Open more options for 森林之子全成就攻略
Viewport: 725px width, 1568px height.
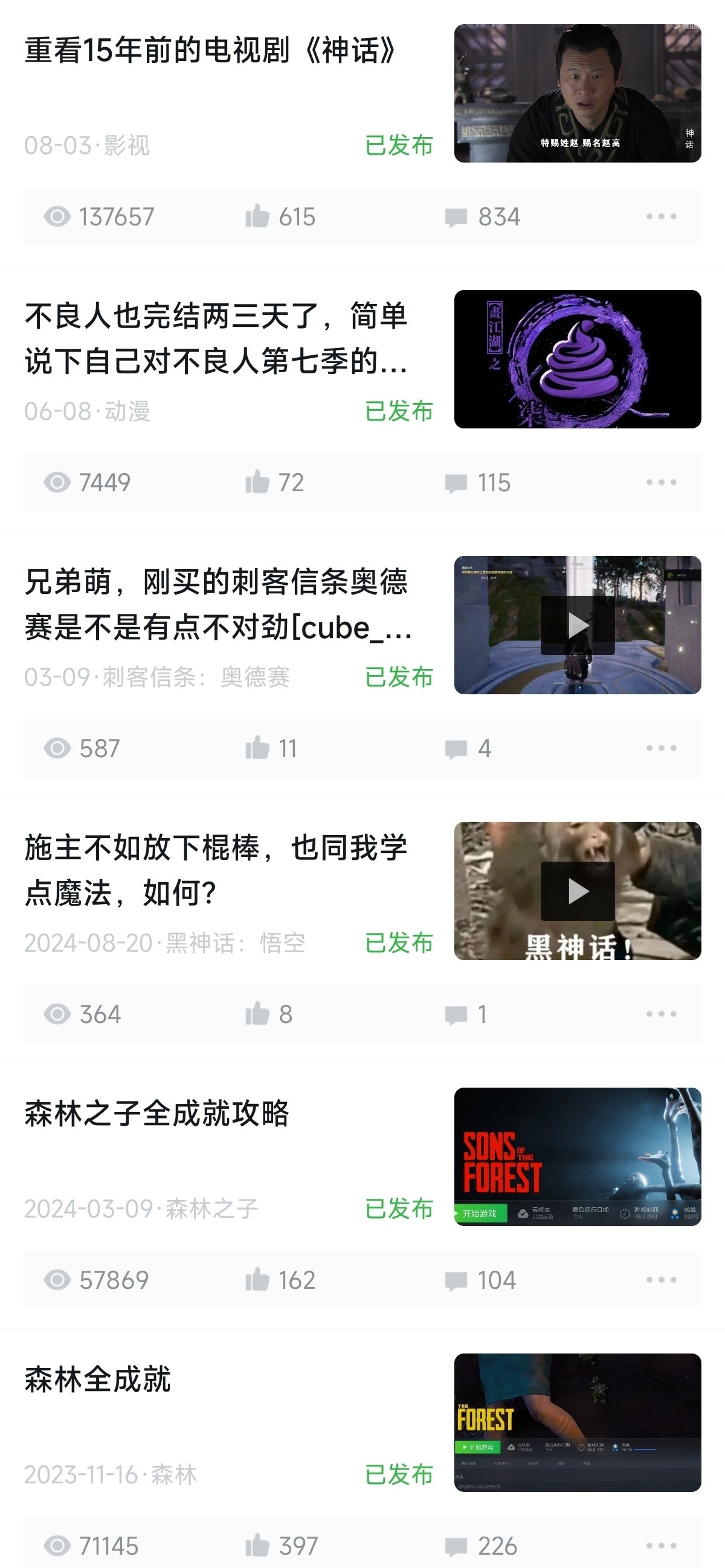coord(661,1280)
